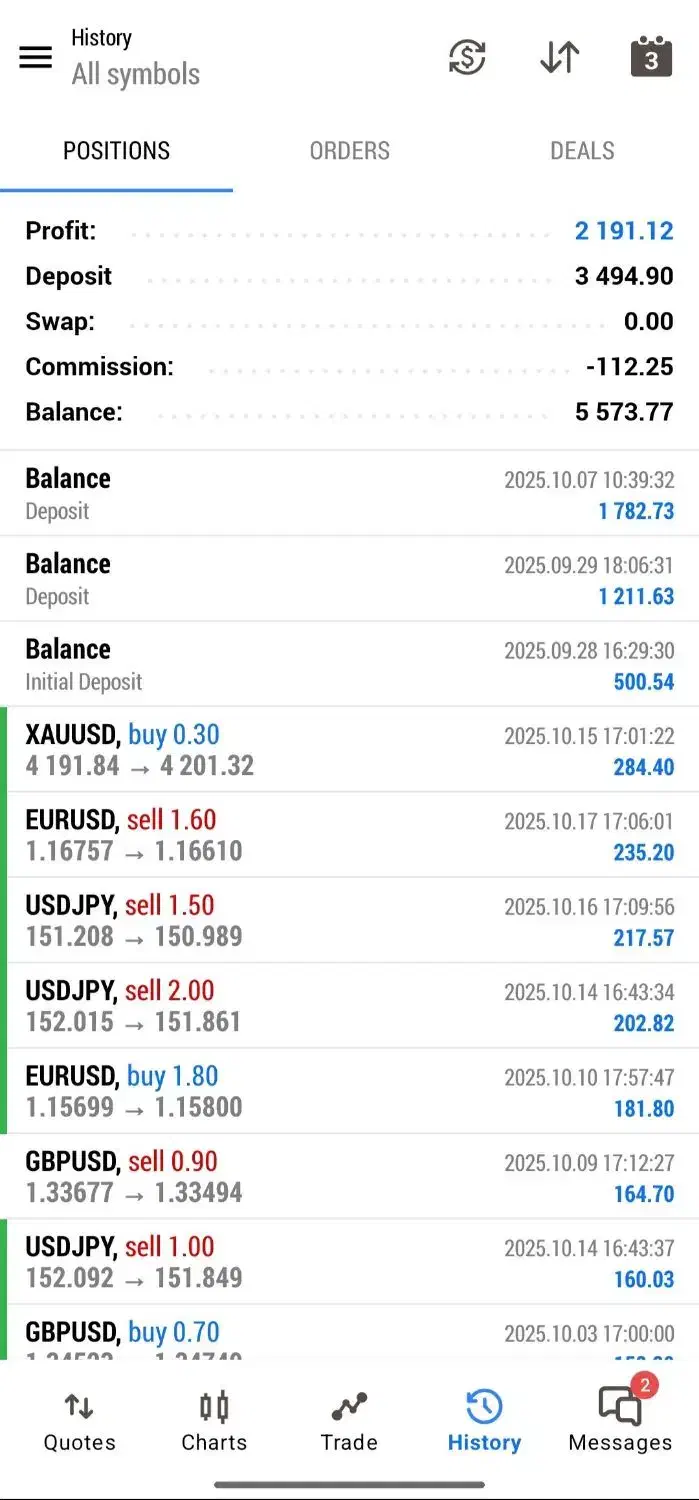Open the hamburger drawer menu
Image resolution: width=699 pixels, height=1500 pixels.
(36, 57)
